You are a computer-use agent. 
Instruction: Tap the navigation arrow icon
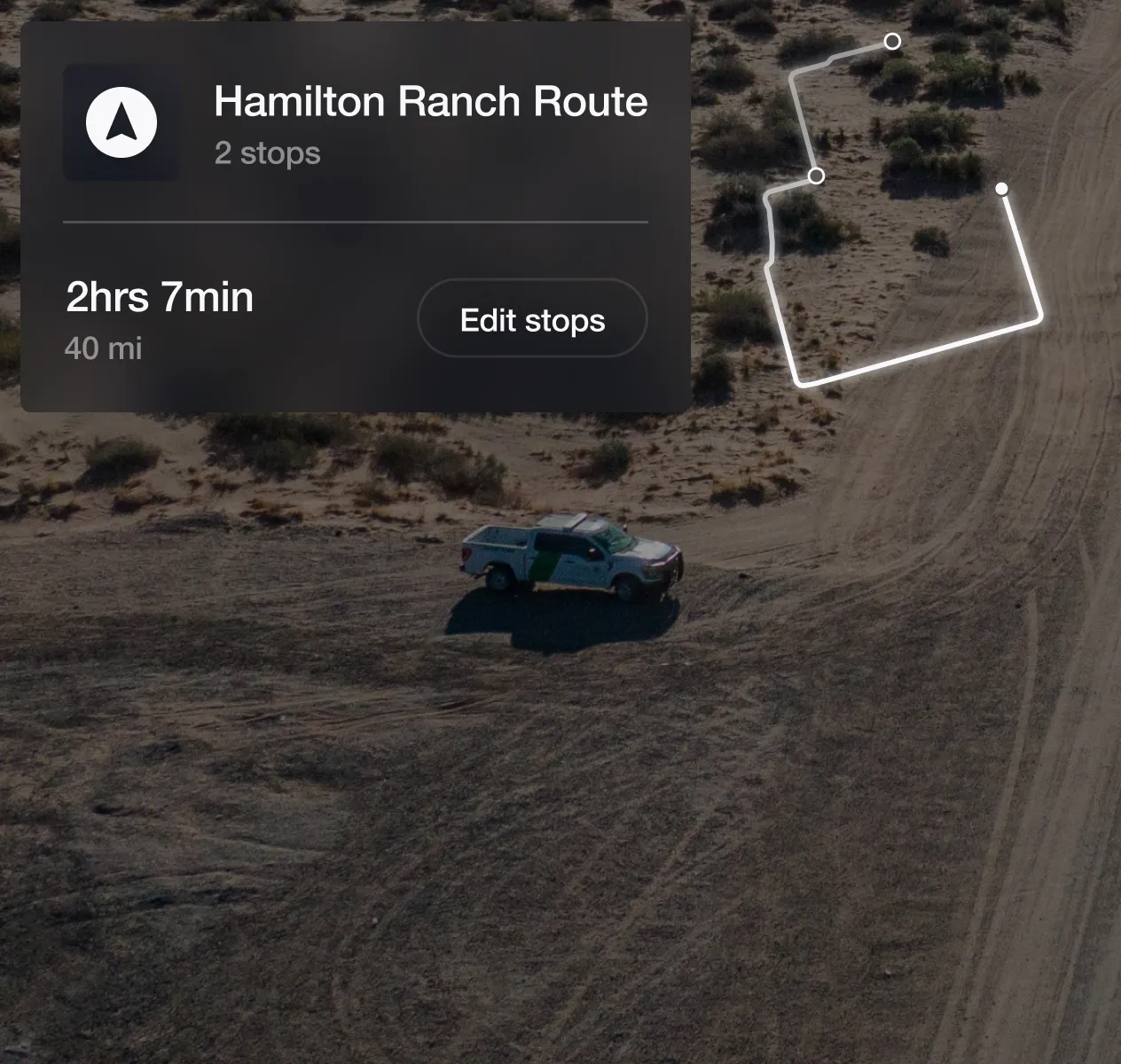pos(122,122)
